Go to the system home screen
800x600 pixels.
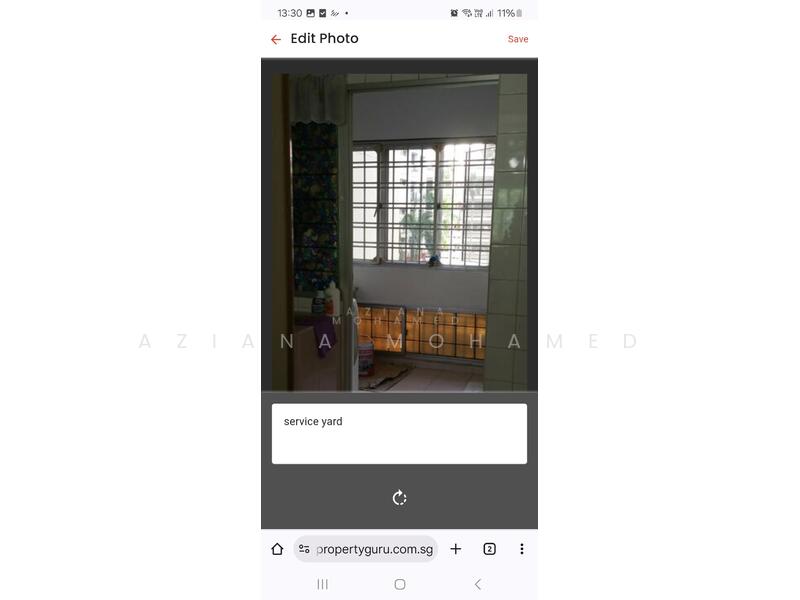[x=399, y=584]
